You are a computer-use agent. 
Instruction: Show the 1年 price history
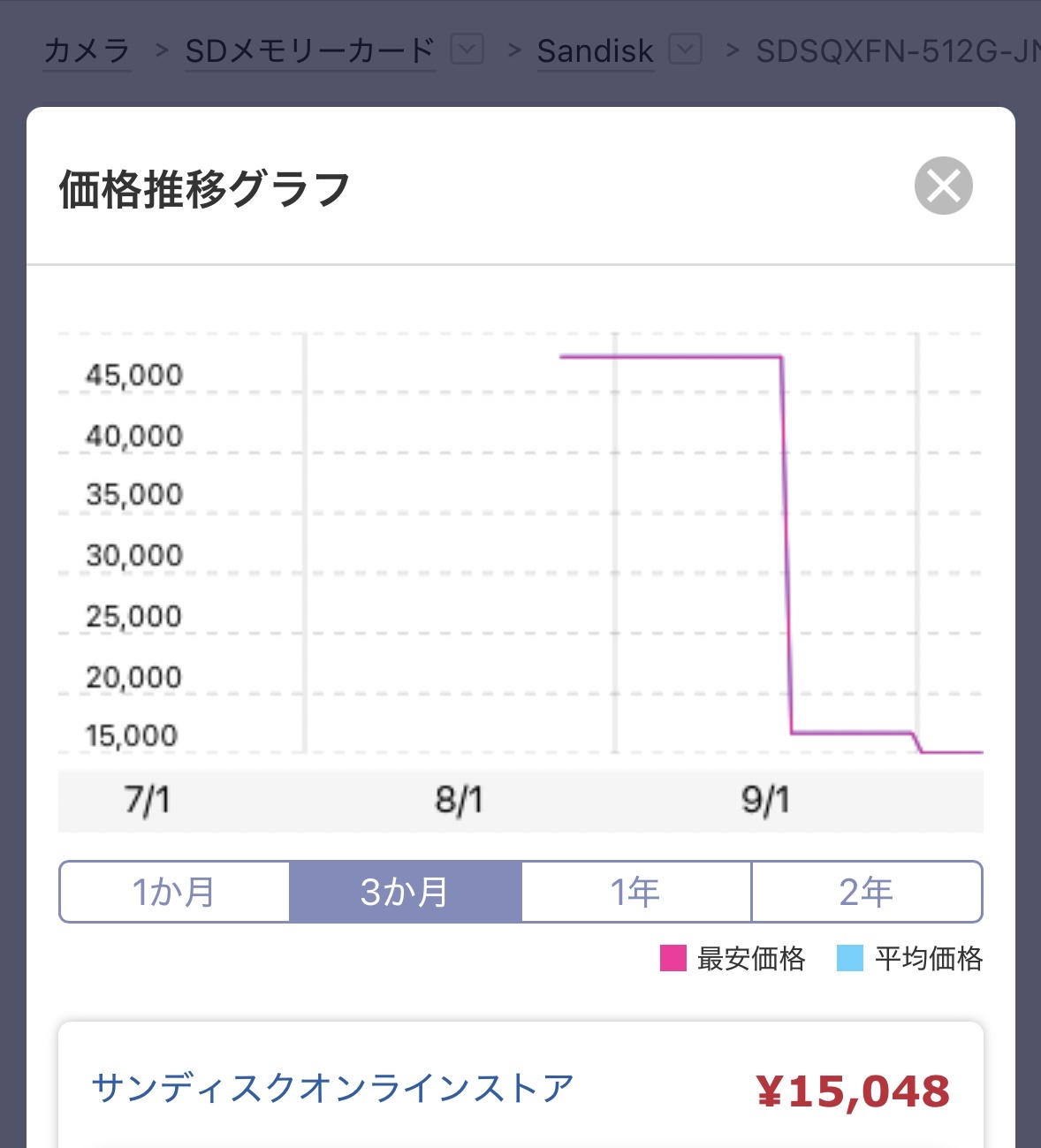click(635, 892)
